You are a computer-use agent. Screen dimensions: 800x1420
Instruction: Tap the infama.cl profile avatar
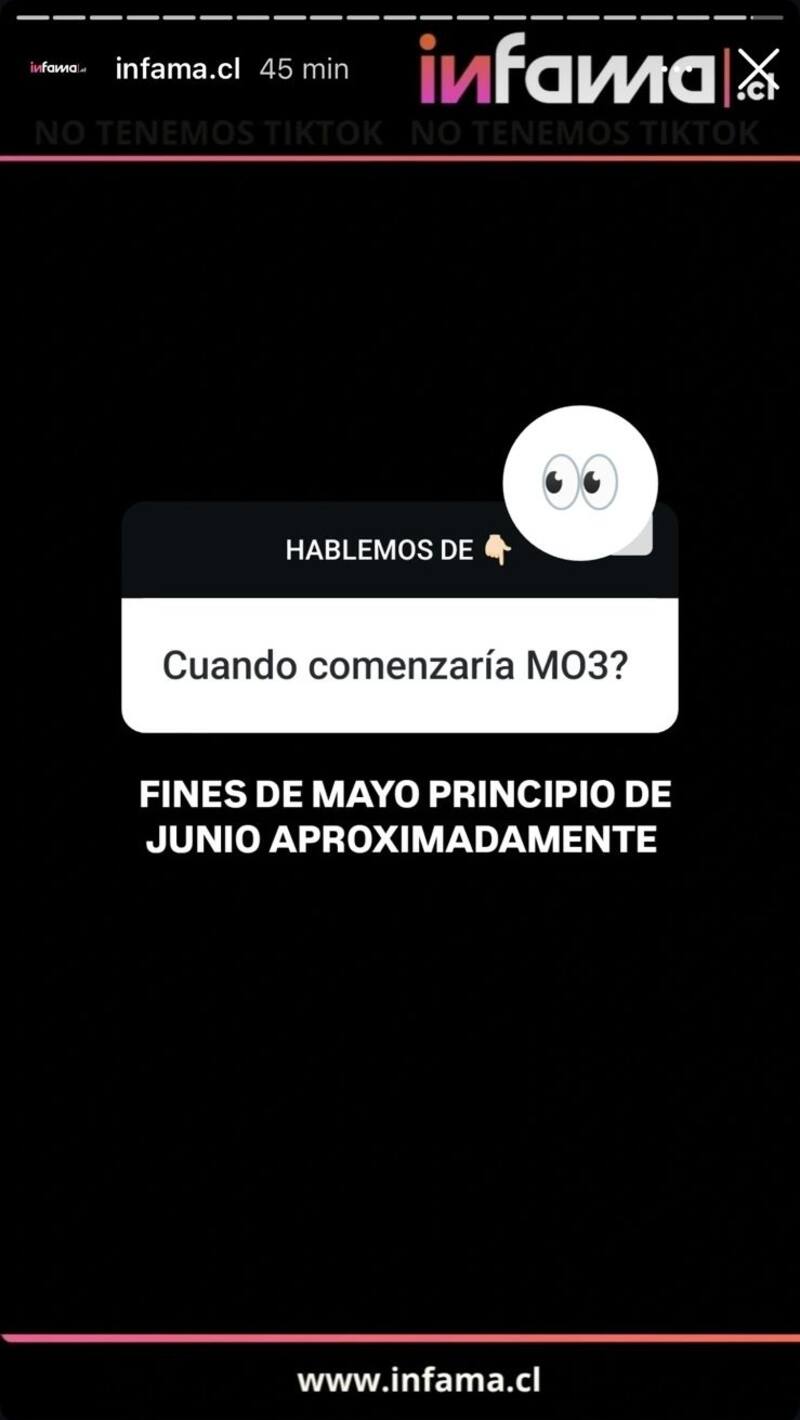point(58,69)
